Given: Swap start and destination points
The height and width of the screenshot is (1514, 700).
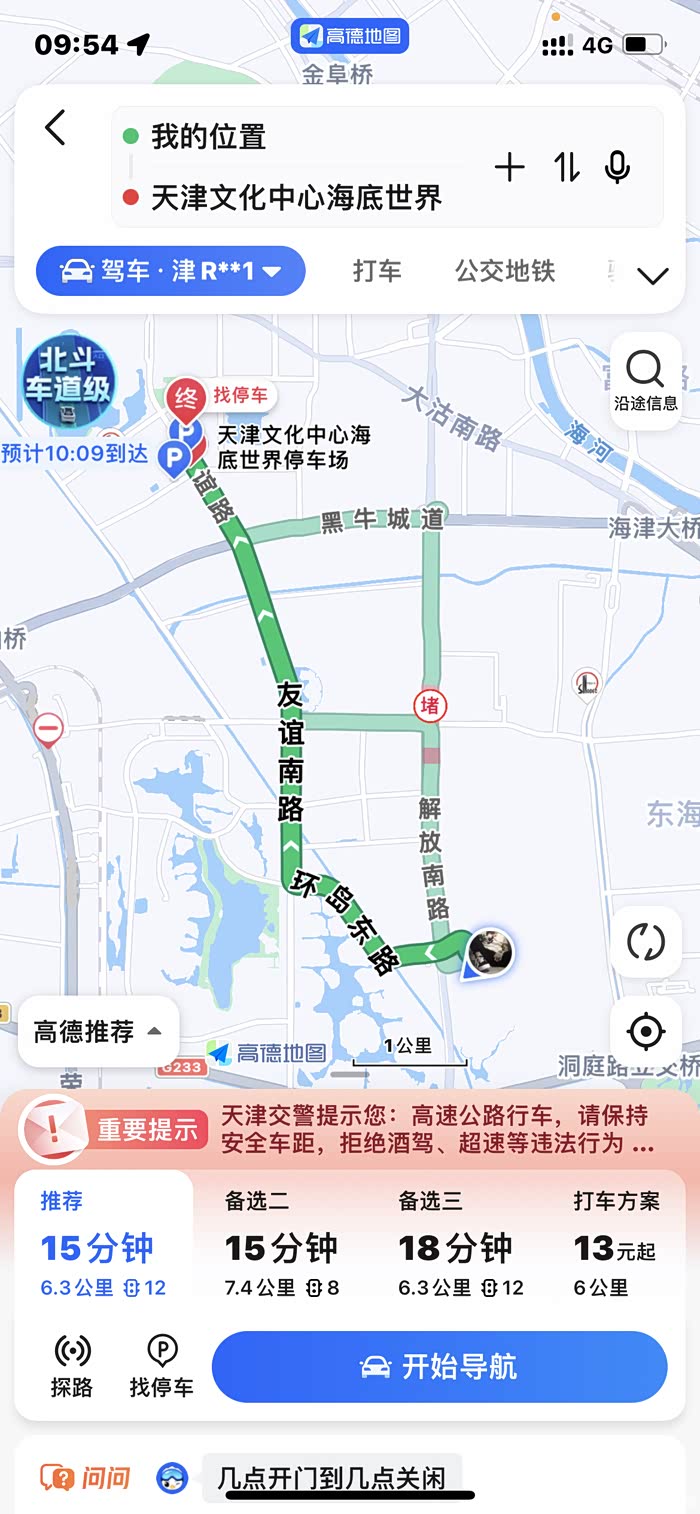Looking at the screenshot, I should coord(567,167).
